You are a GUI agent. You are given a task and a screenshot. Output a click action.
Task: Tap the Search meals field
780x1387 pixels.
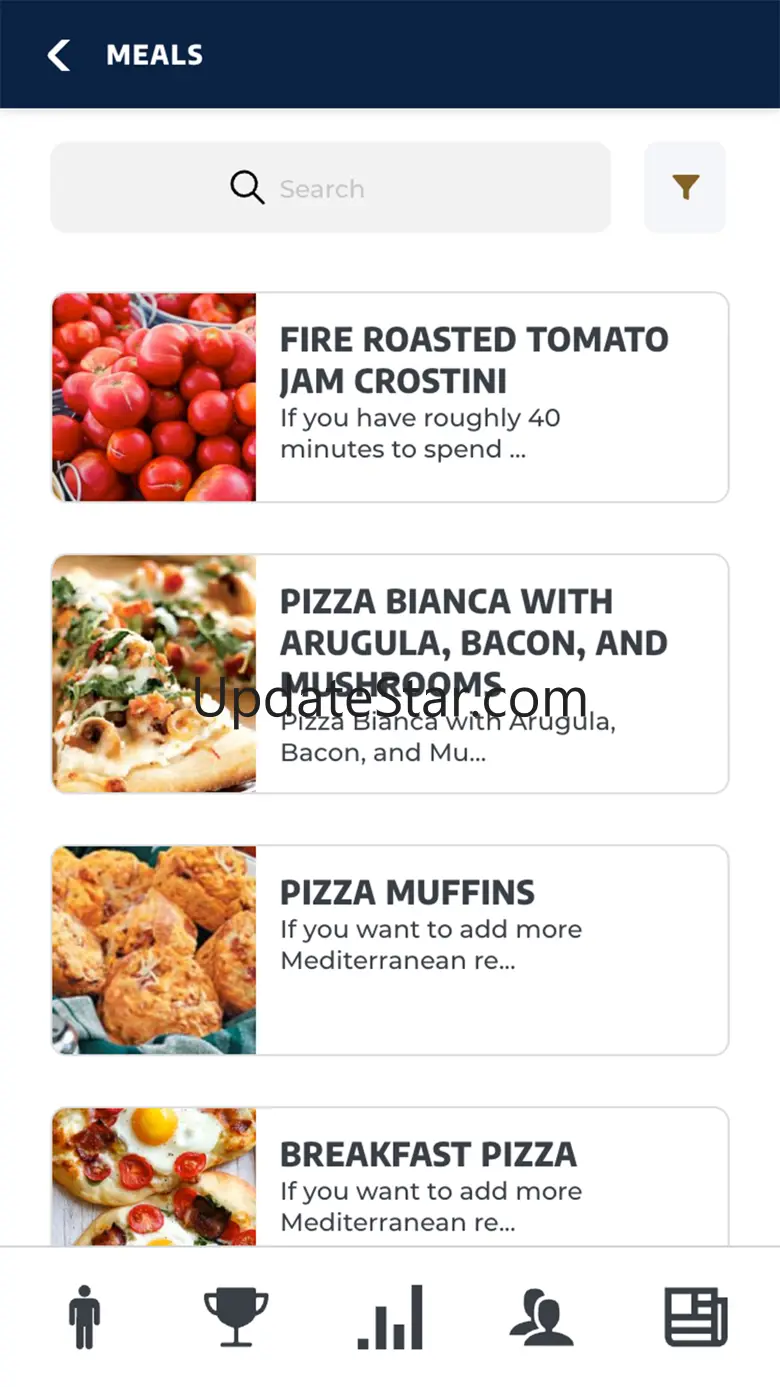(330, 188)
